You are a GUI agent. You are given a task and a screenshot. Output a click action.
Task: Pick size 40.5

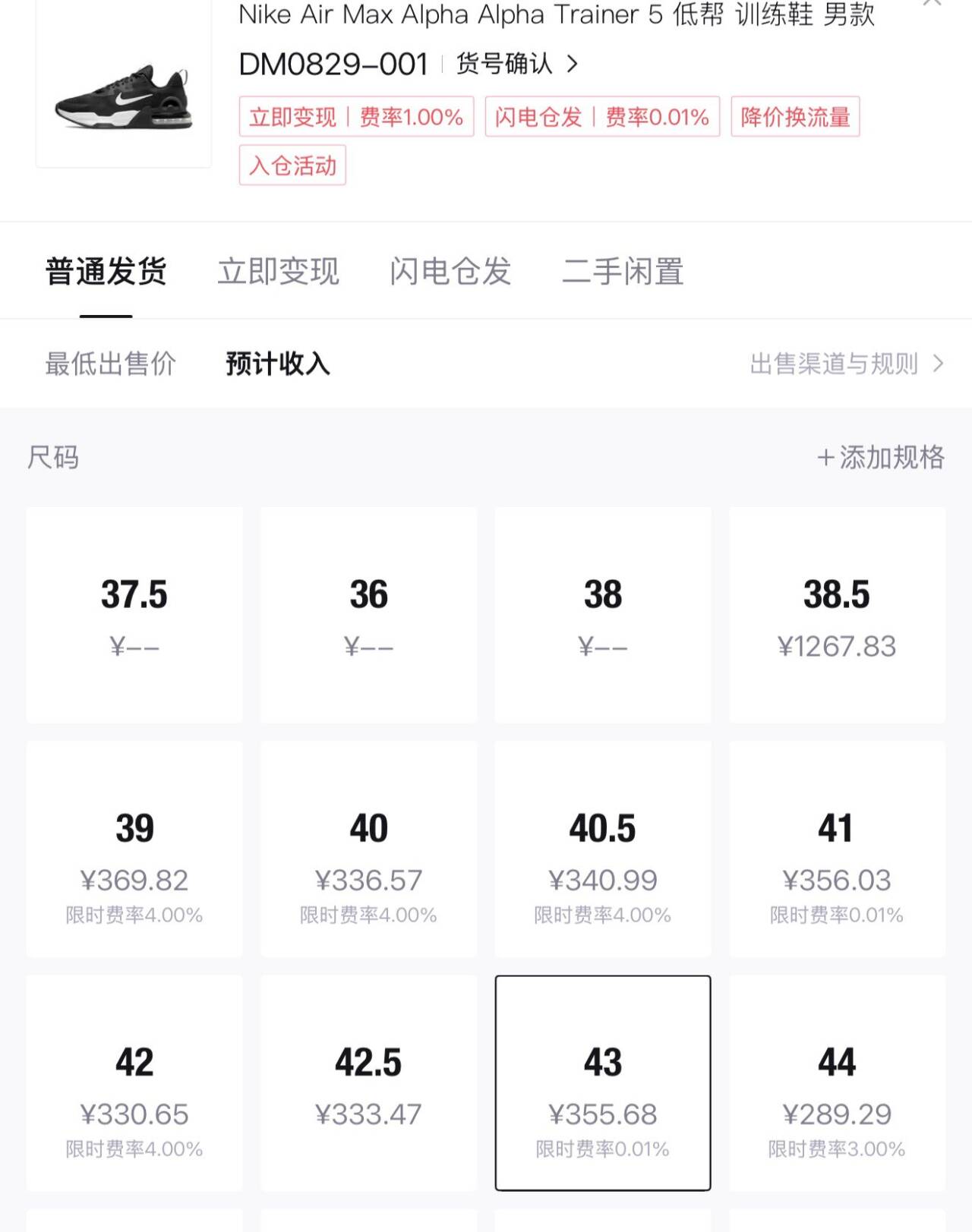pyautogui.click(x=603, y=849)
